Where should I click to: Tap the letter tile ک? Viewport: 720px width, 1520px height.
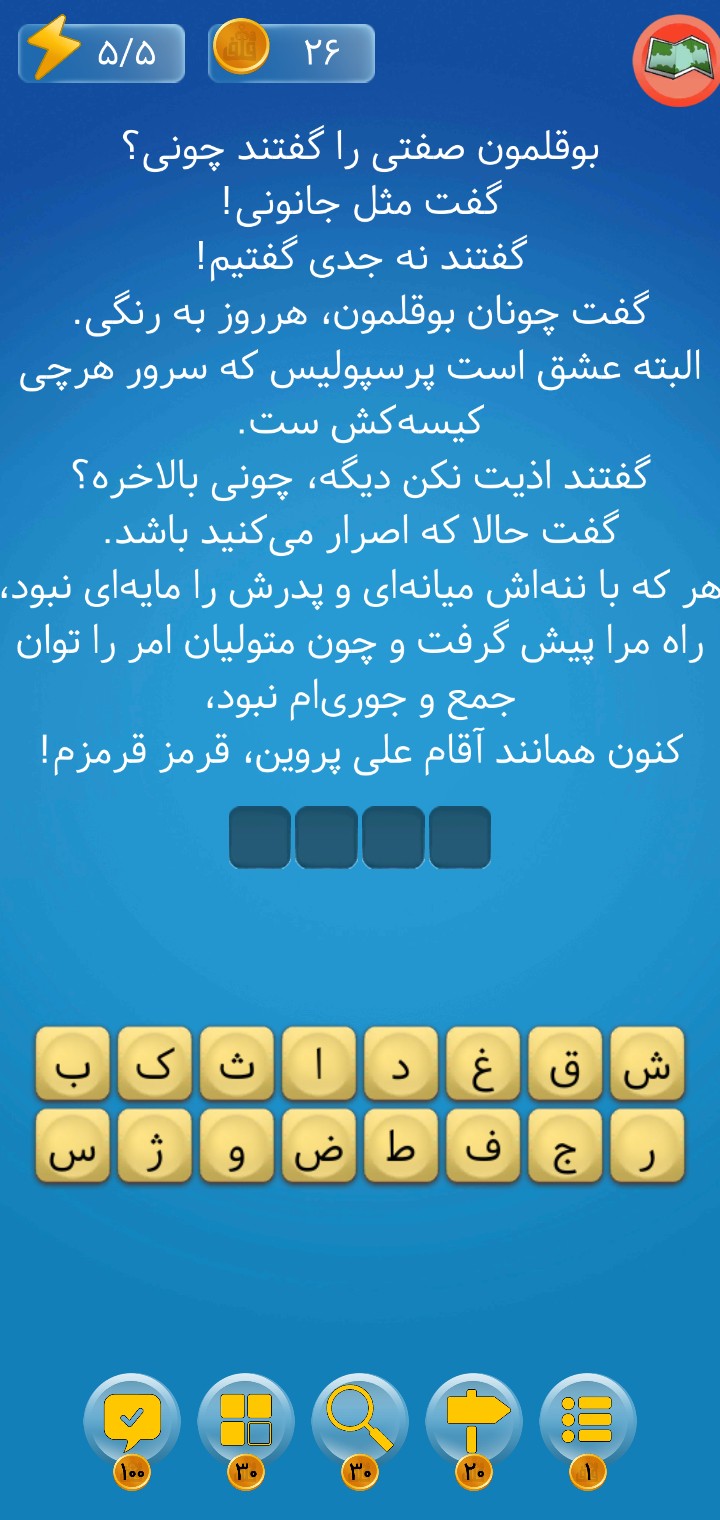155,1063
